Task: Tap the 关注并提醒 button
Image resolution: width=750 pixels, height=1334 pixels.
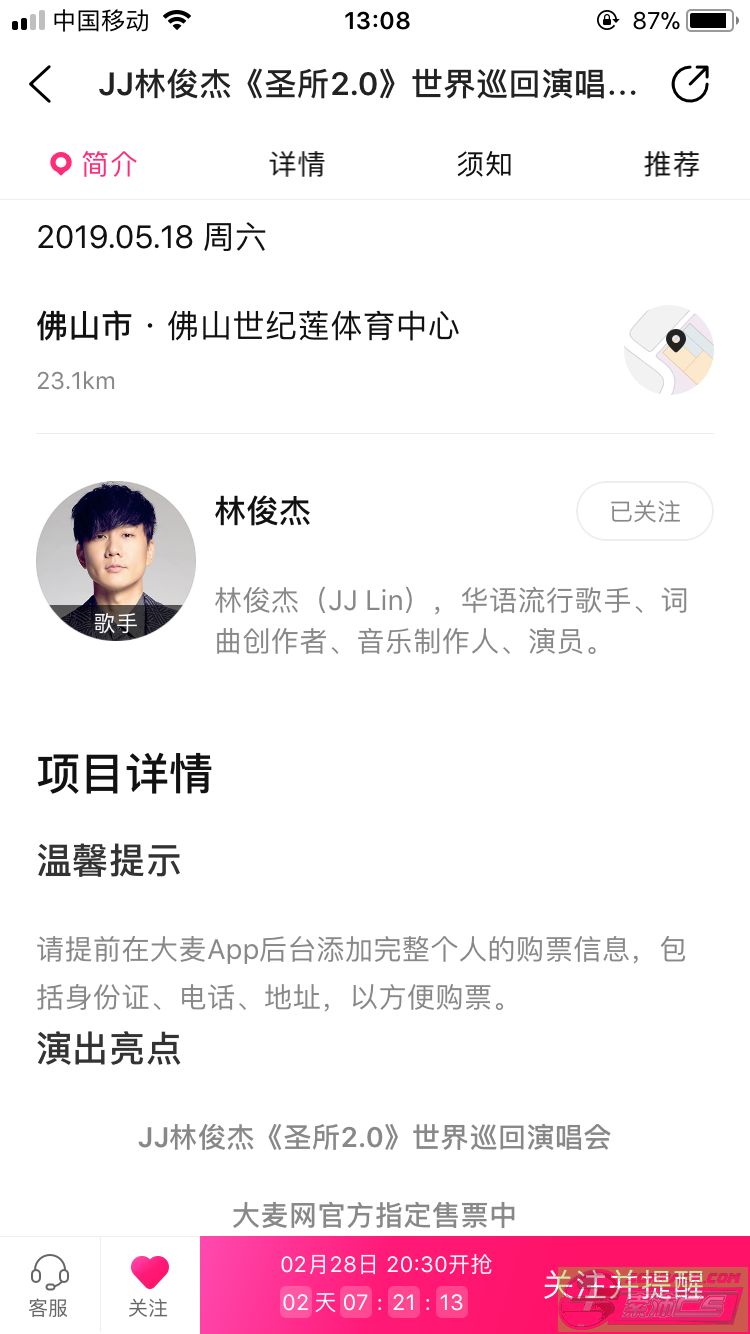Action: 622,1285
